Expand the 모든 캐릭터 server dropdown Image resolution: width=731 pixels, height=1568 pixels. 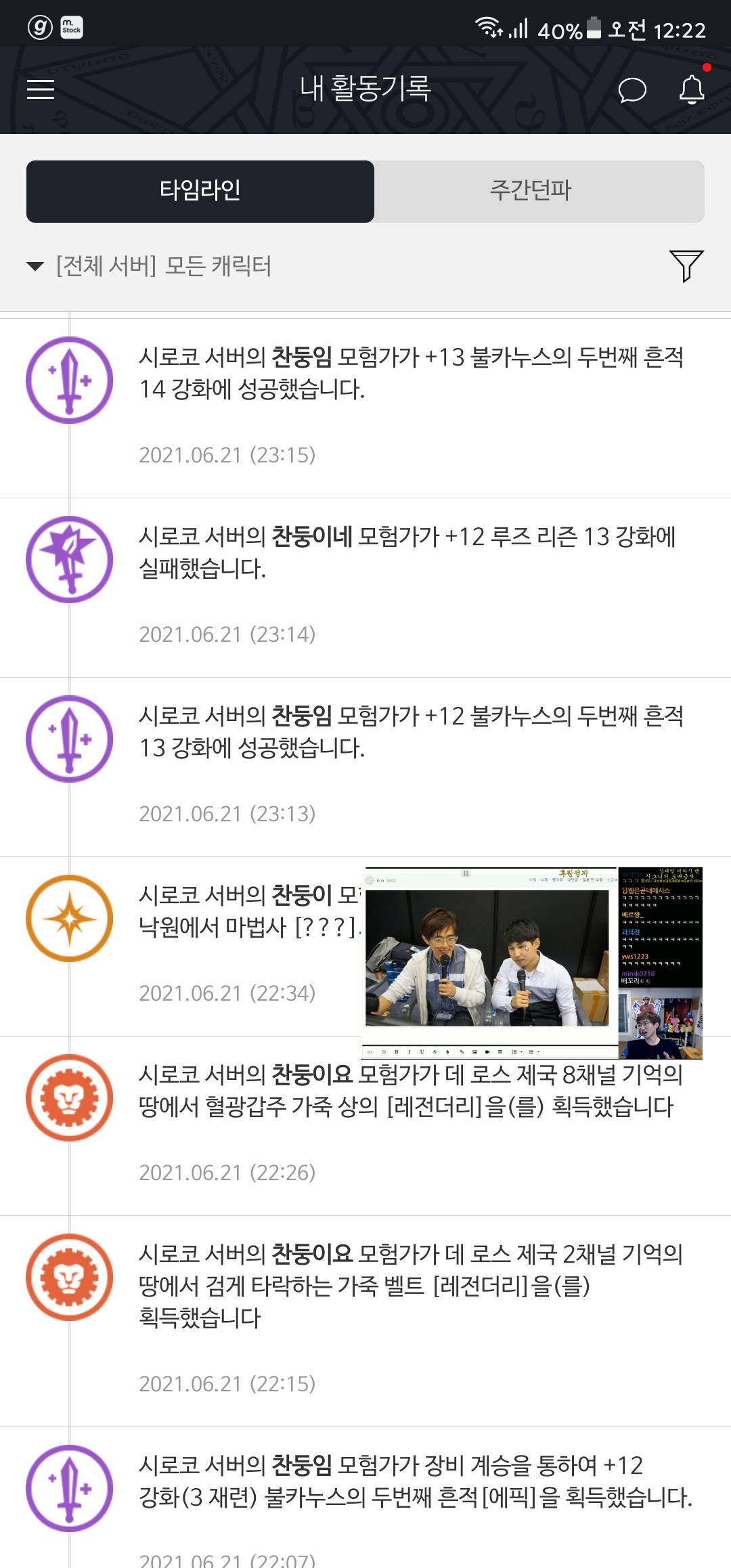coord(149,266)
